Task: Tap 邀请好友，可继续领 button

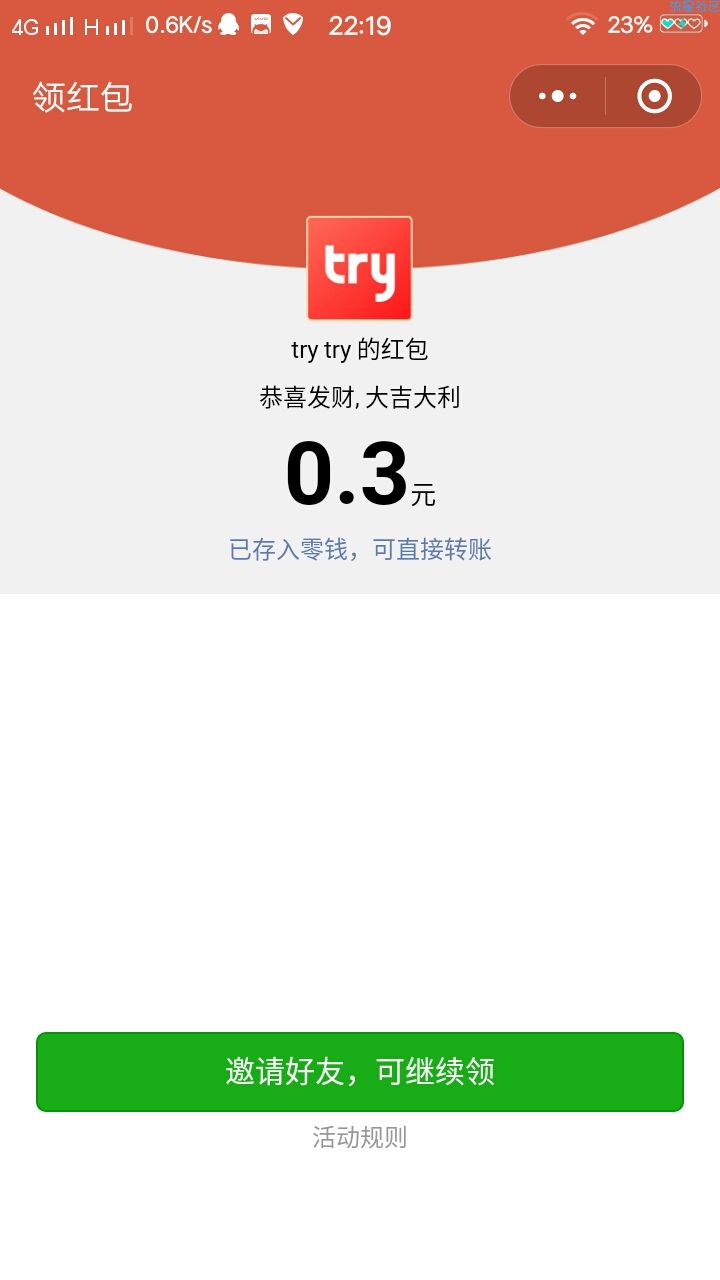Action: coord(360,1072)
